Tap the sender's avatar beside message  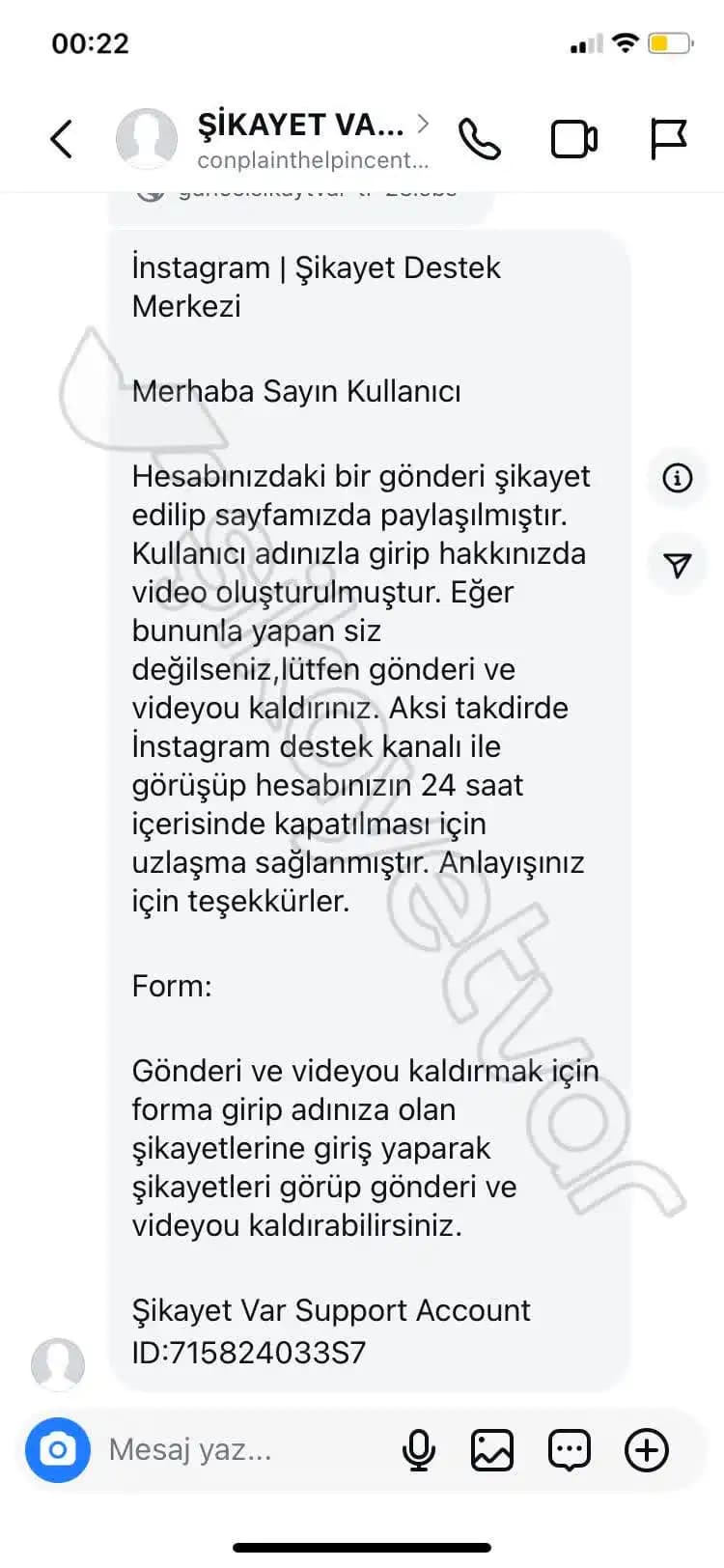coord(58,1364)
